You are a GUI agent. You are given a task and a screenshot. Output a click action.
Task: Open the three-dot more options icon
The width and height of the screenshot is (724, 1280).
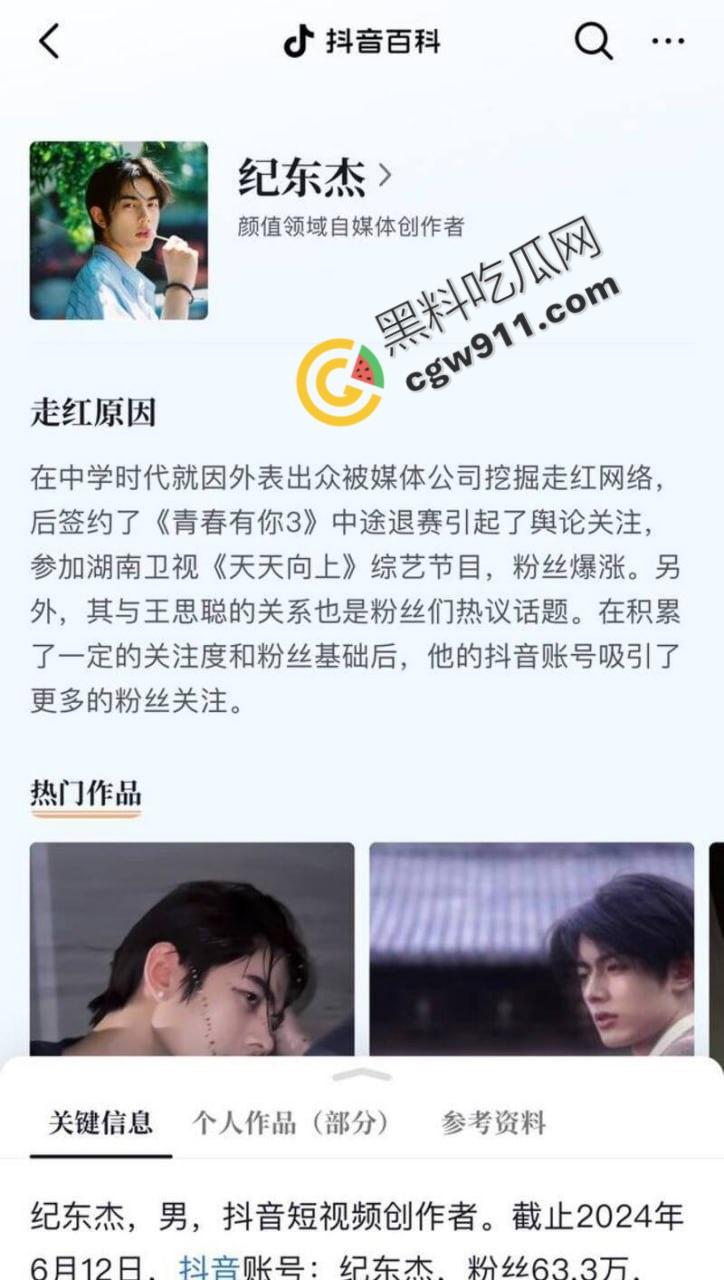click(663, 42)
